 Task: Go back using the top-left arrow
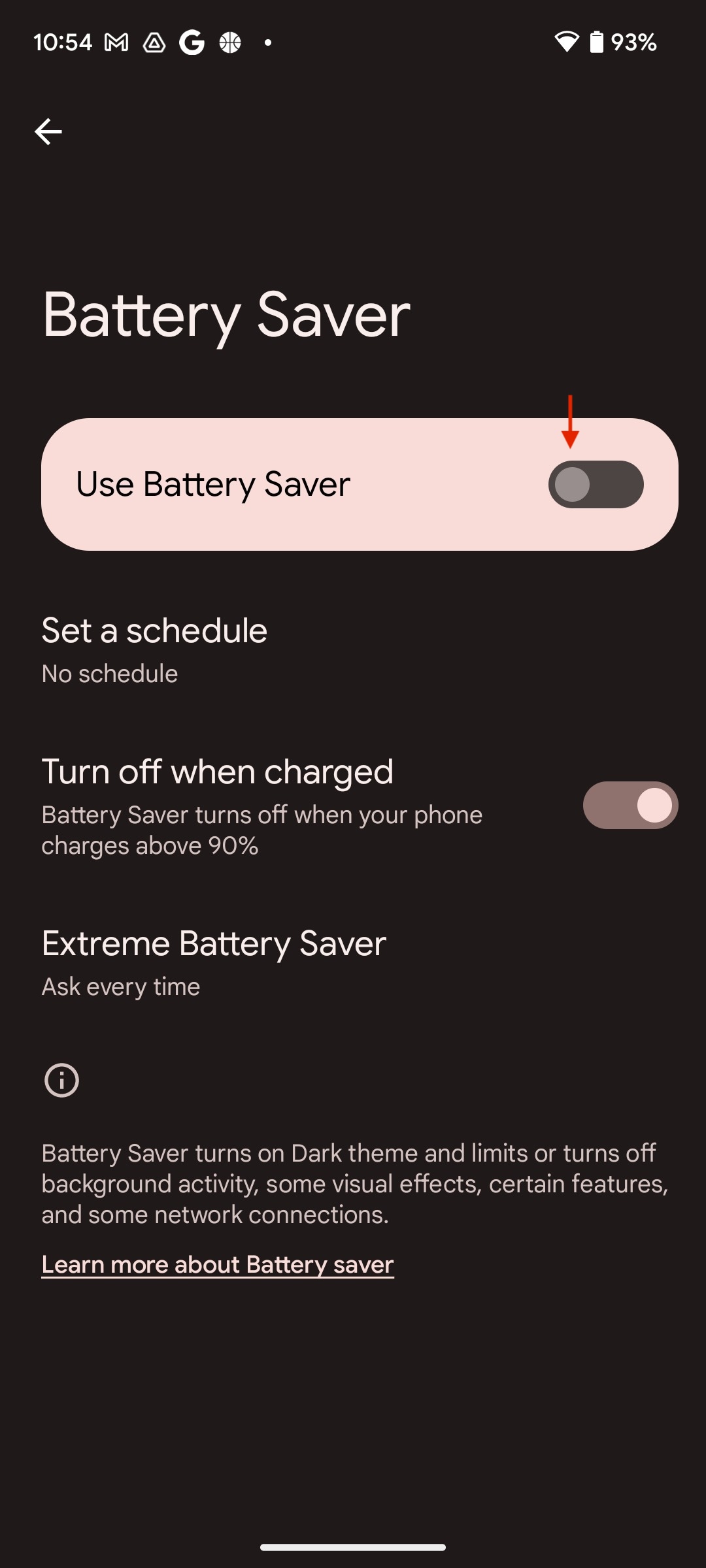tap(48, 132)
